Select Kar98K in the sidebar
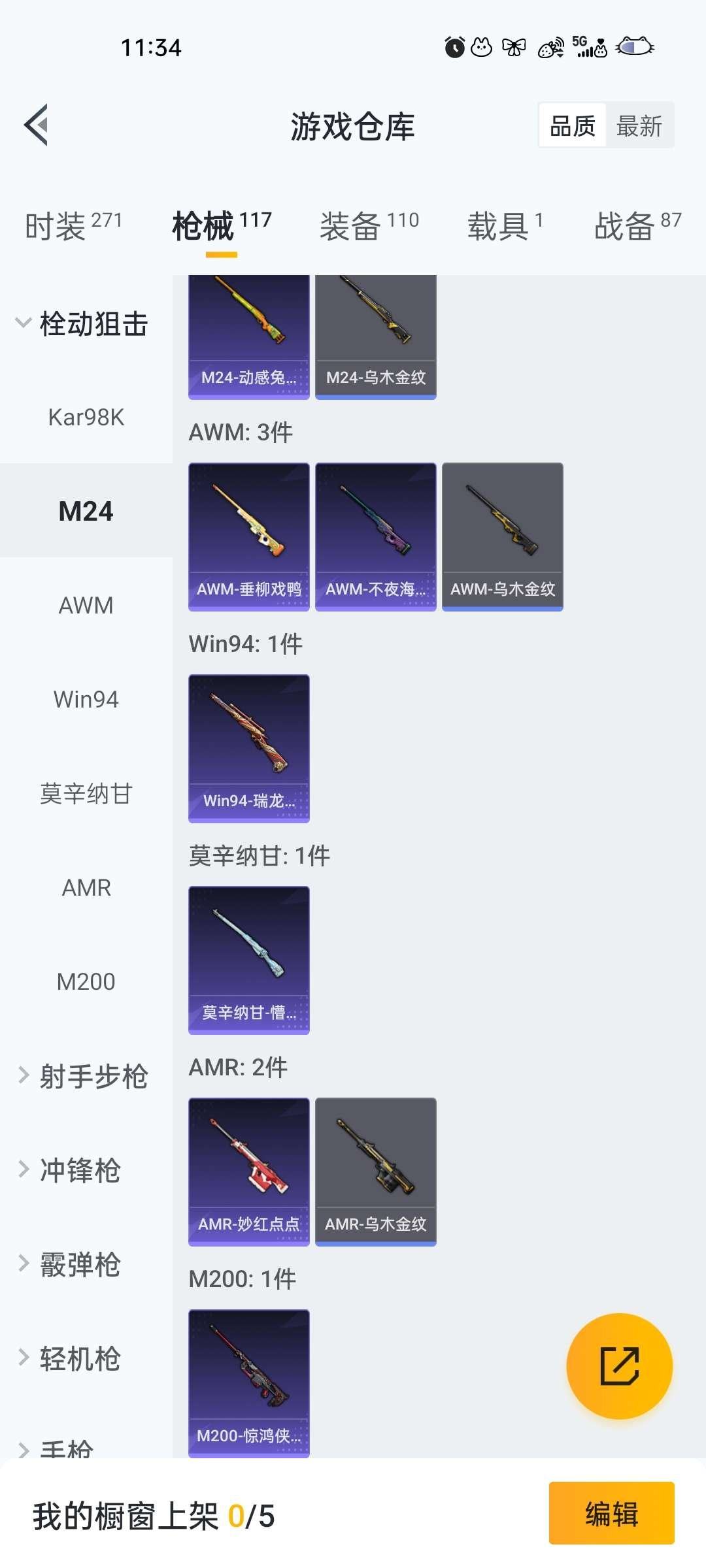 tap(86, 417)
